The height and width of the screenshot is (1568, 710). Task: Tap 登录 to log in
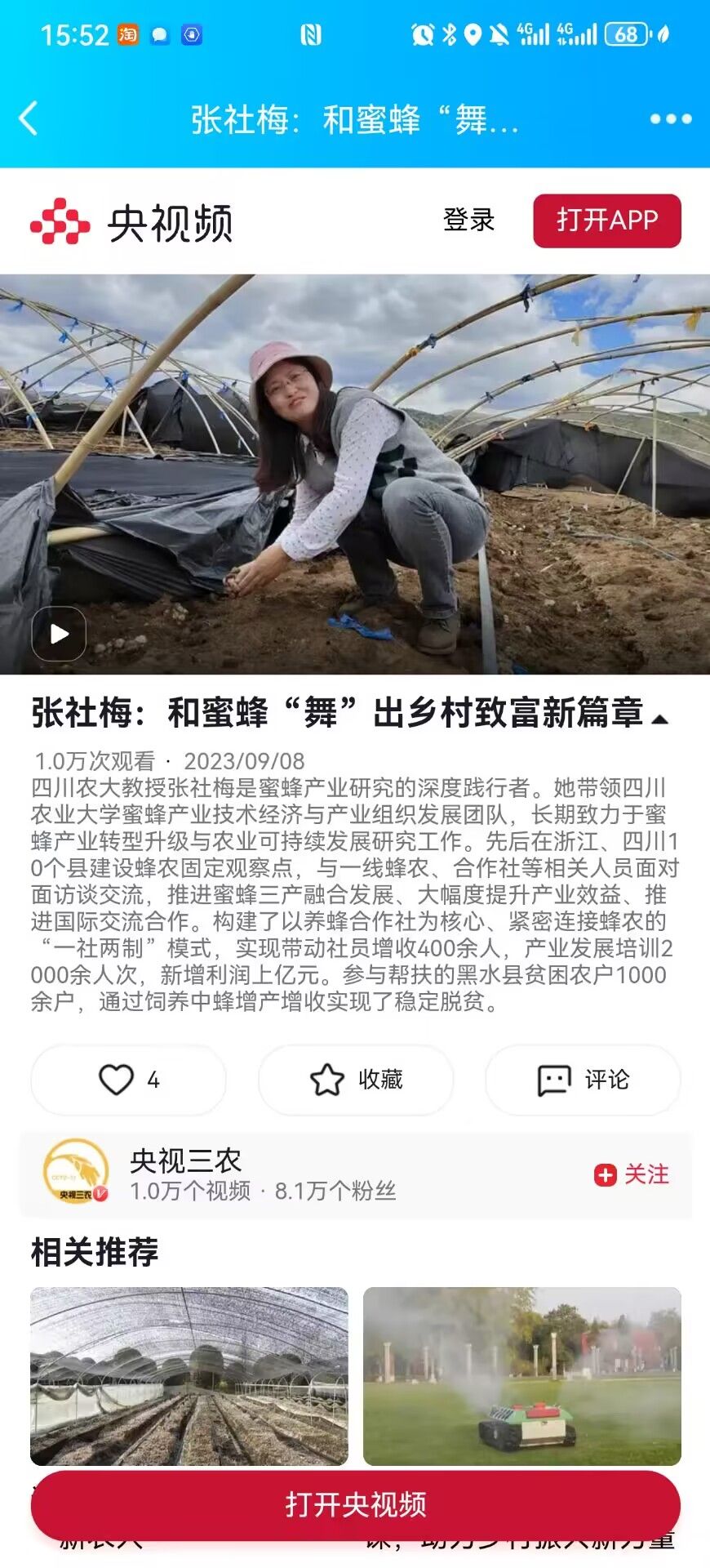click(468, 220)
